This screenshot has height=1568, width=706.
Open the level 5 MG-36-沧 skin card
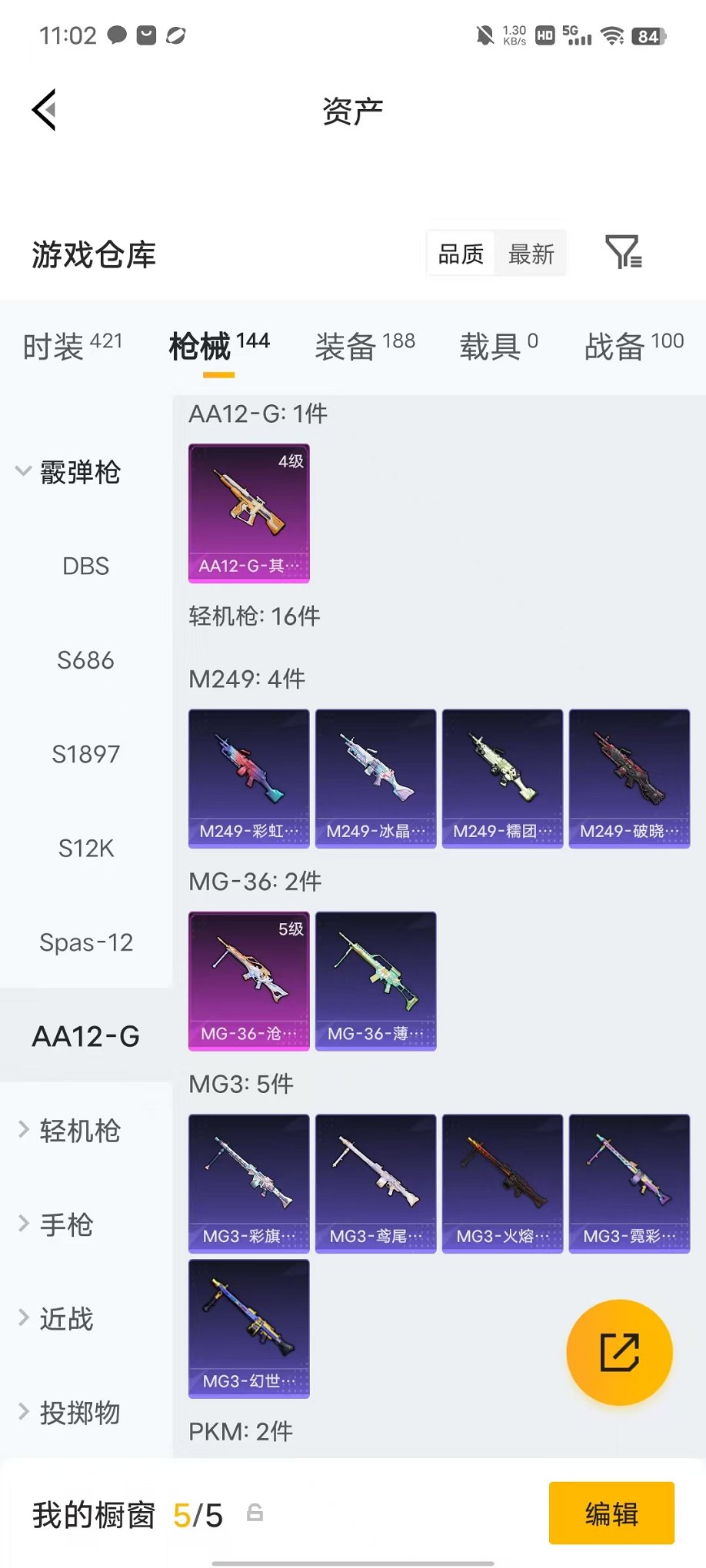coord(249,981)
